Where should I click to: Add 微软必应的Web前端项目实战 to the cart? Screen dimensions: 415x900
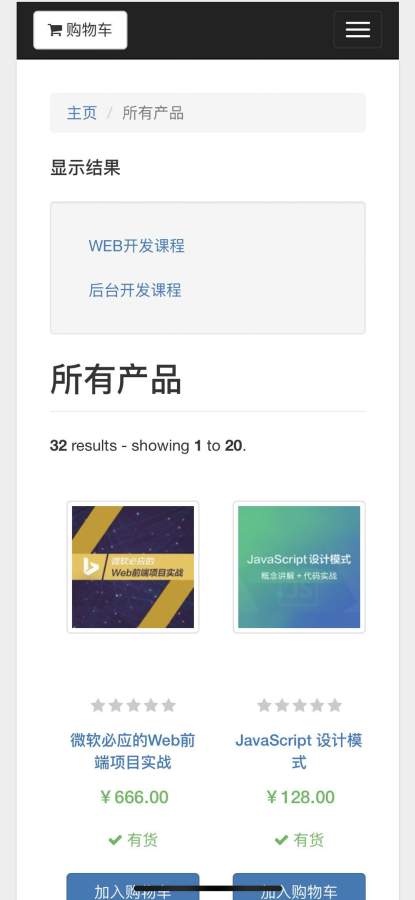coord(133,887)
